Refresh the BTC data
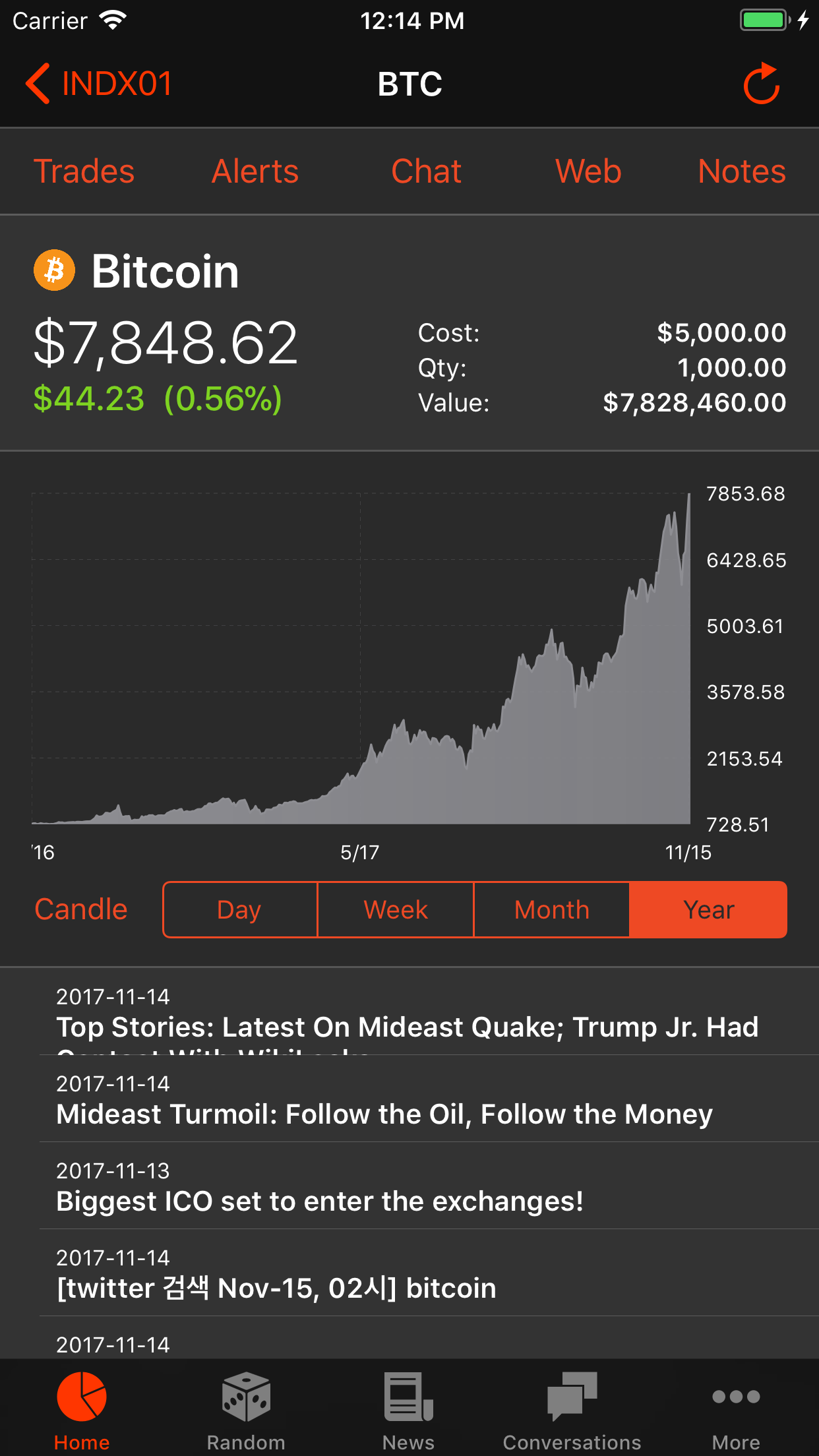819x1456 pixels. click(x=762, y=84)
